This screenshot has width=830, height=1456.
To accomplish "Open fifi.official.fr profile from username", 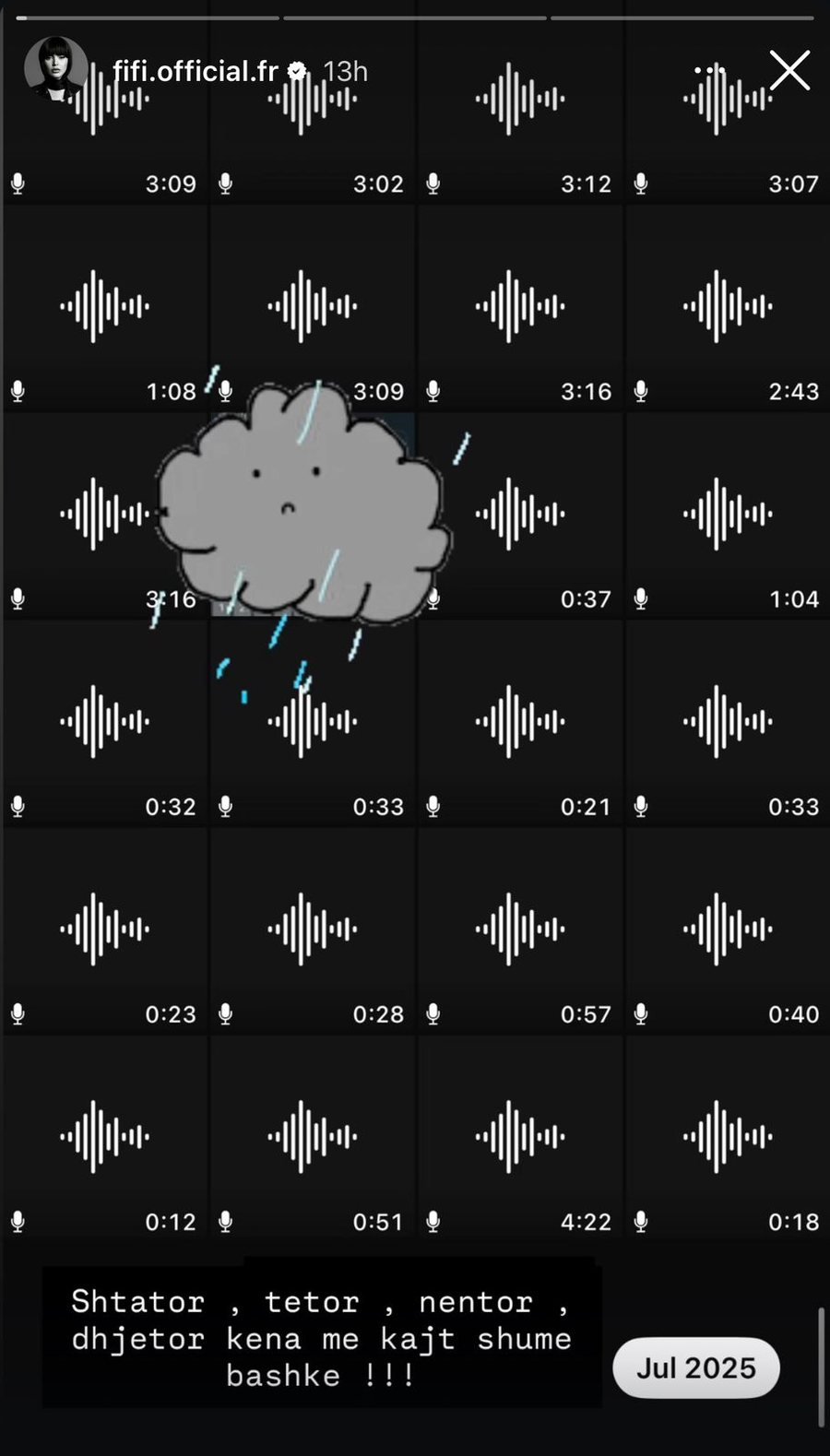I will click(195, 71).
